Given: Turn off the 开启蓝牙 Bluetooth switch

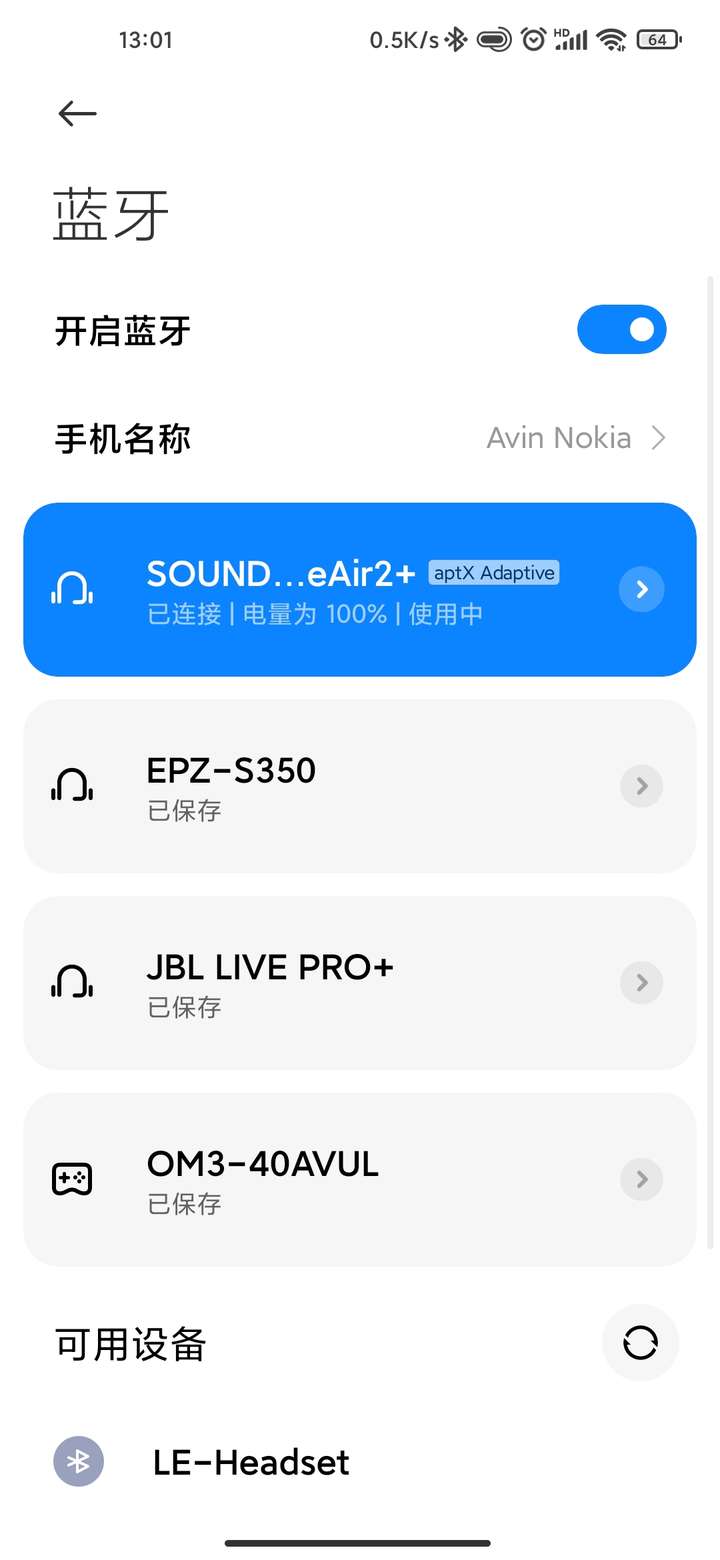Looking at the screenshot, I should tap(621, 330).
